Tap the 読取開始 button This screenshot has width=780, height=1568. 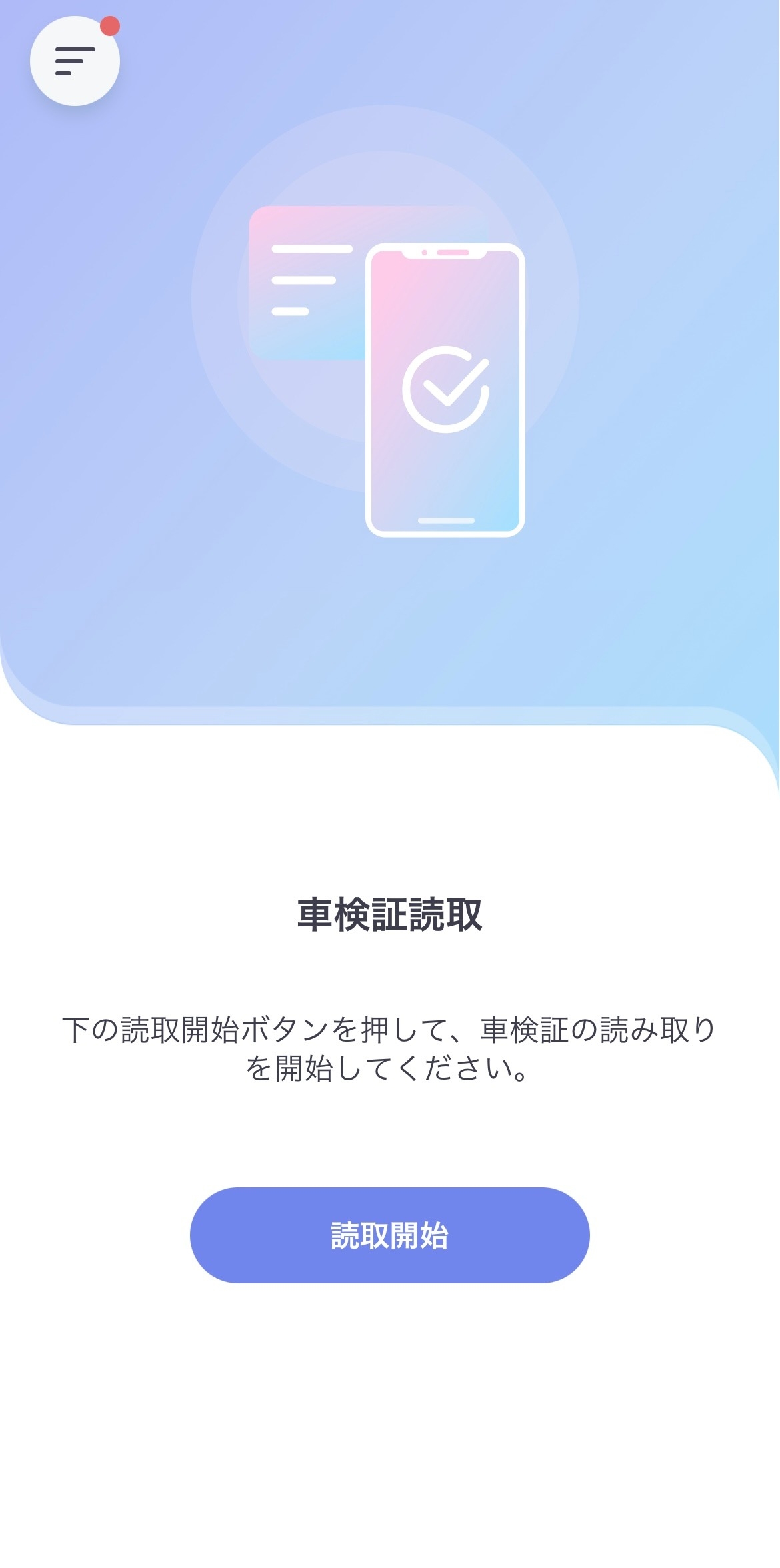coord(389,1235)
